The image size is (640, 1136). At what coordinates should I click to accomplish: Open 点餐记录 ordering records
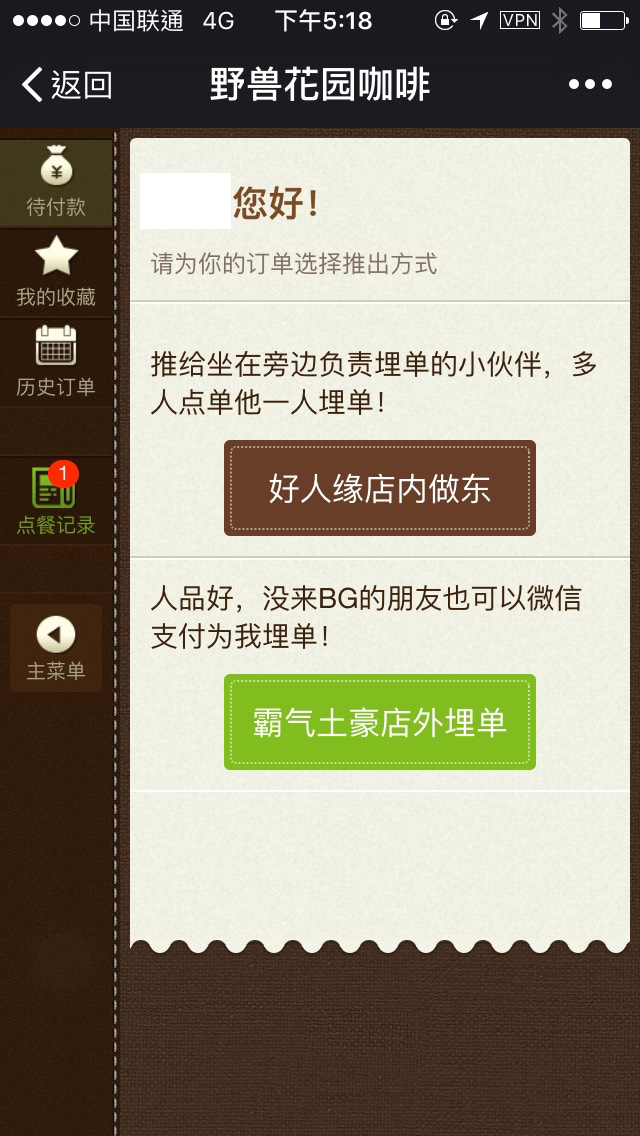56,500
